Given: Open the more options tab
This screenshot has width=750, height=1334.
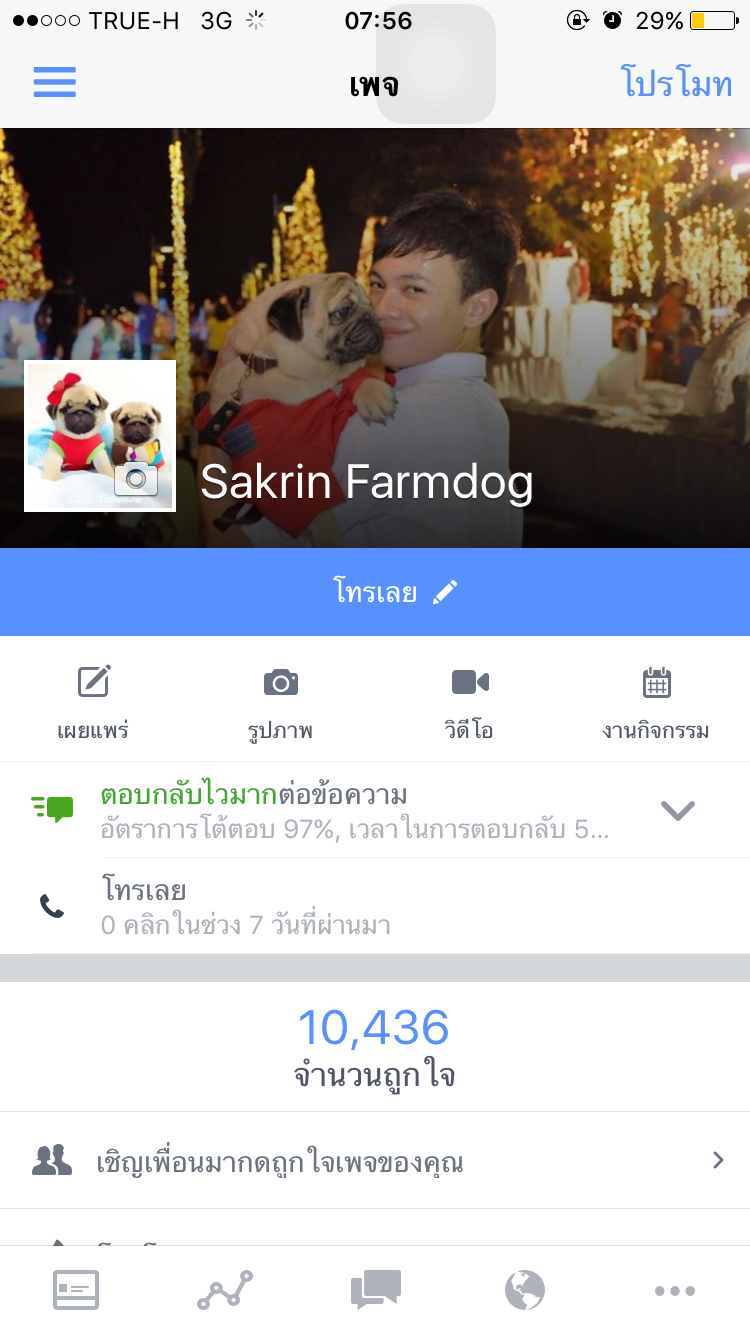Looking at the screenshot, I should pyautogui.click(x=675, y=1290).
